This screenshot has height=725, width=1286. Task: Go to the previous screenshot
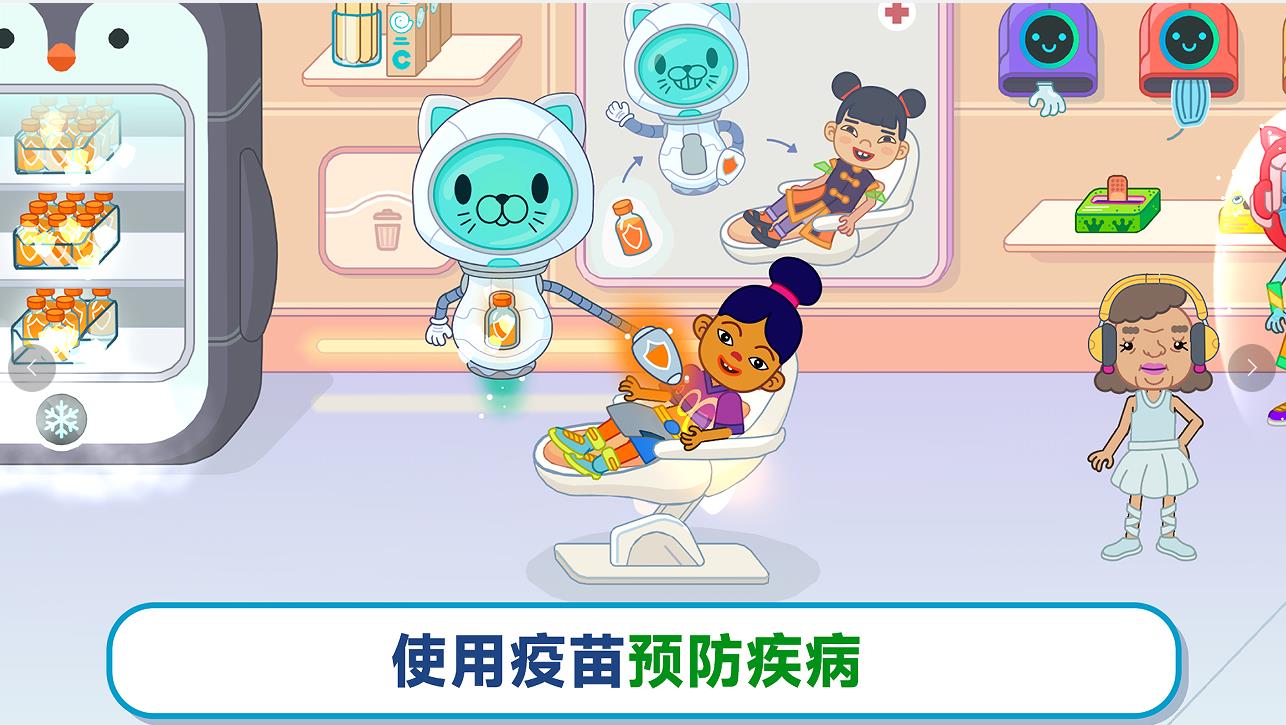[31, 368]
